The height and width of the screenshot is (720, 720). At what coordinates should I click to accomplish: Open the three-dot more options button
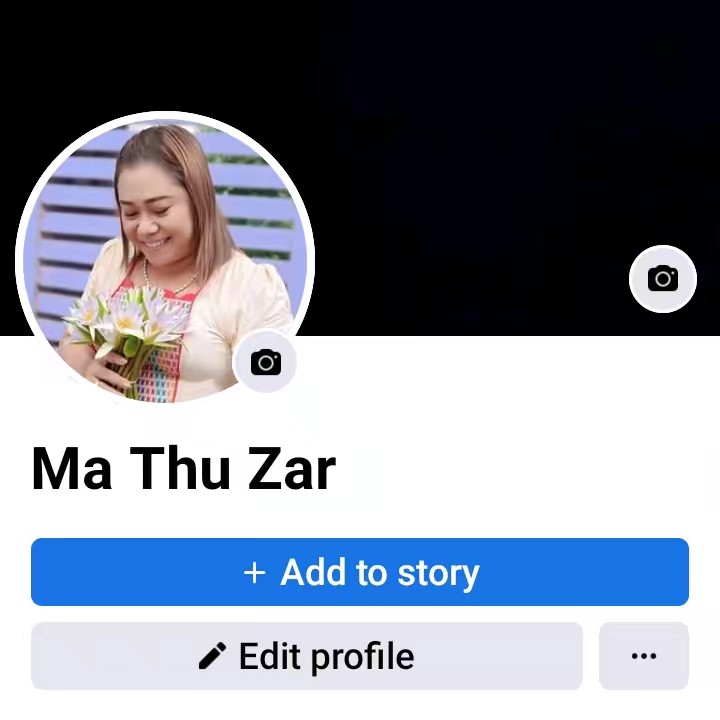pos(644,656)
